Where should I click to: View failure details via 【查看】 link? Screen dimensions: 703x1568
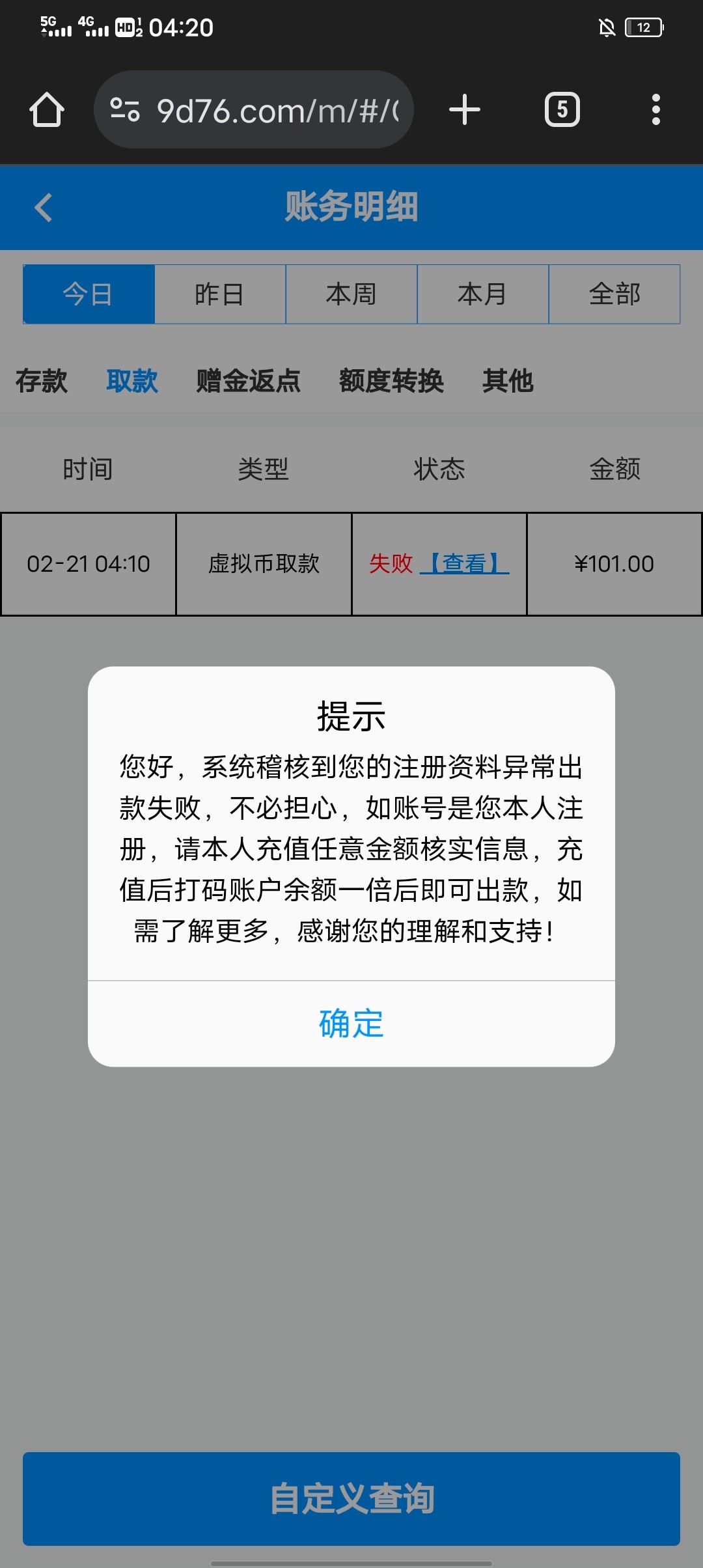(x=465, y=563)
